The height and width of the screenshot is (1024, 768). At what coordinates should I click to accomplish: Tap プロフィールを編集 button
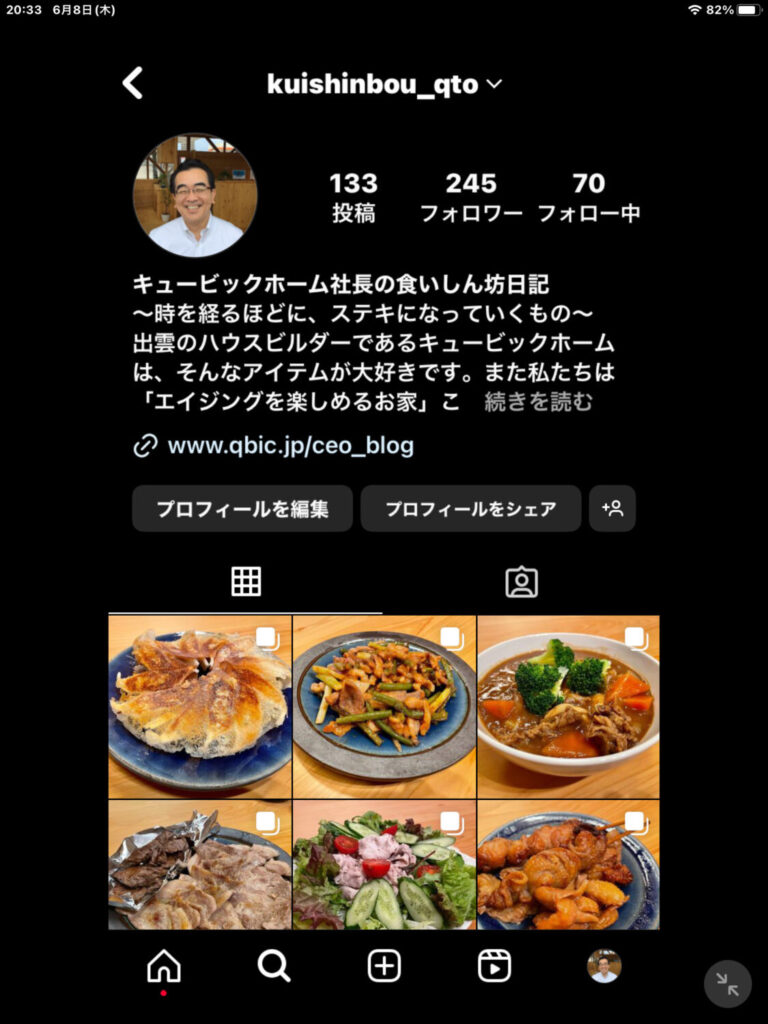242,509
